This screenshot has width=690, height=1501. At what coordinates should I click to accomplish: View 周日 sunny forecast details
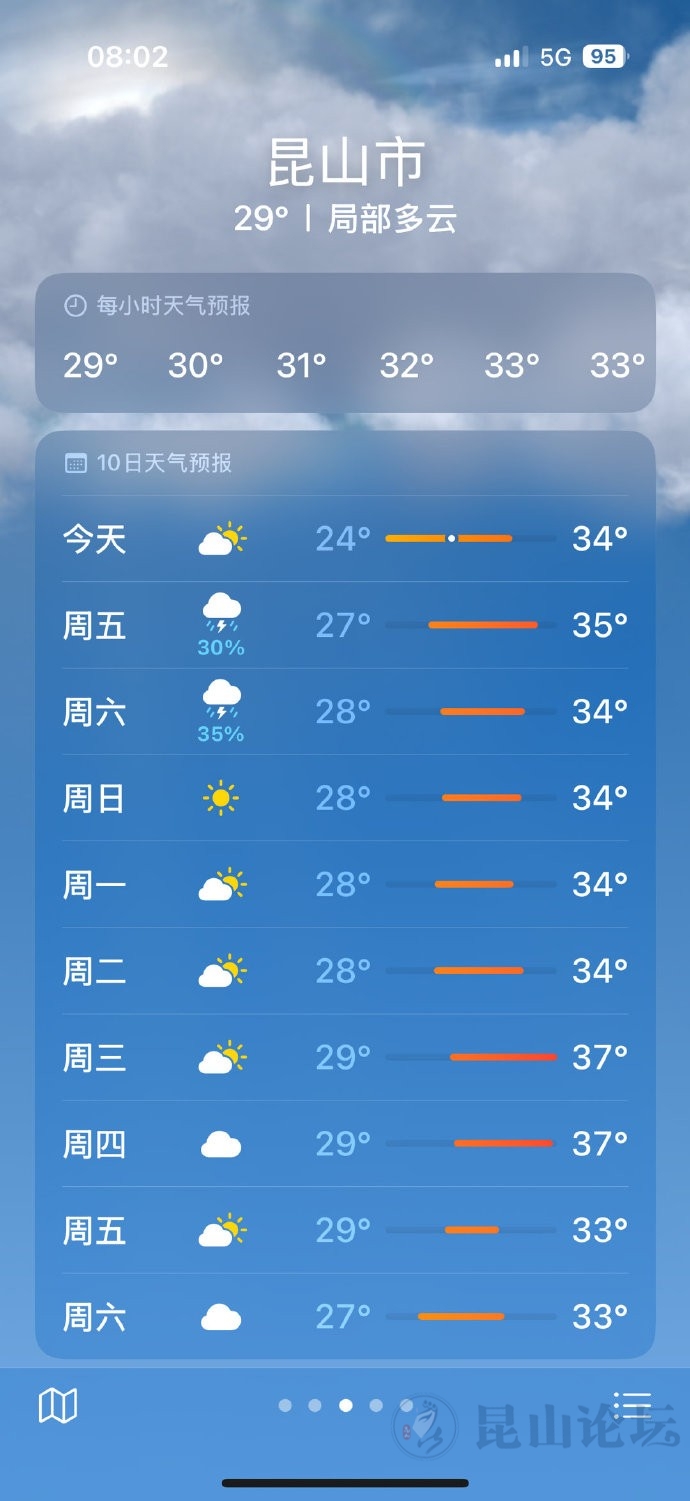[x=345, y=798]
